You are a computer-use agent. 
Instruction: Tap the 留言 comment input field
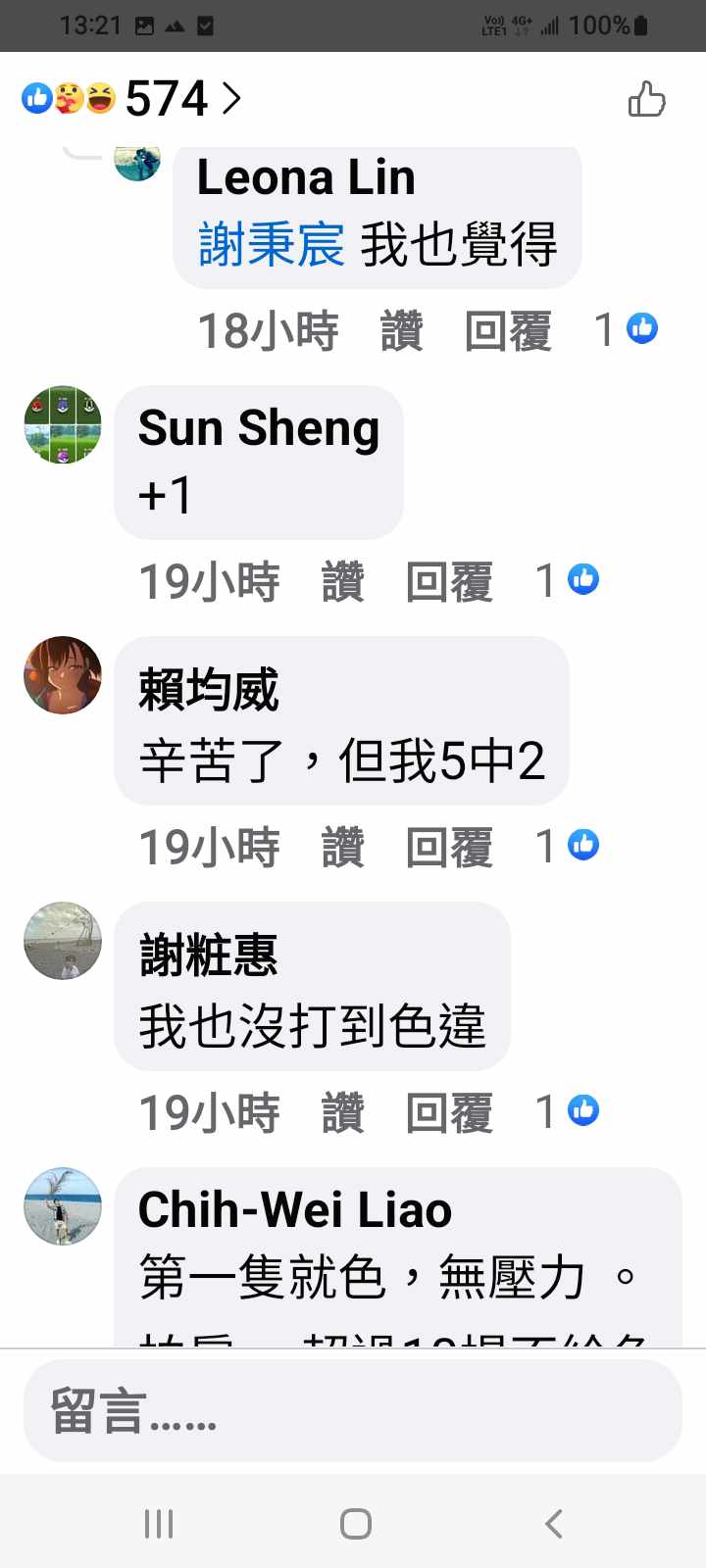(x=352, y=1411)
